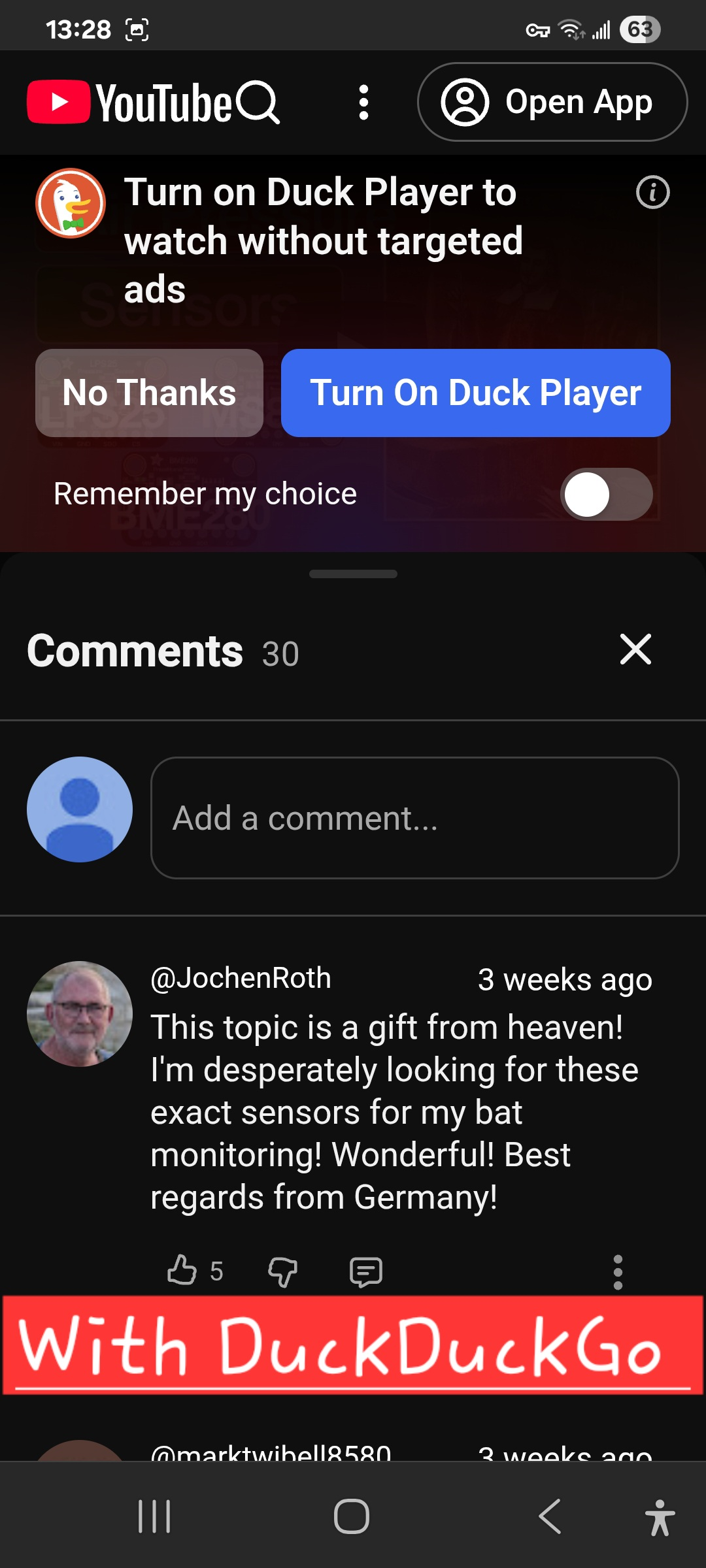
Task: Close the Comments panel
Action: coord(635,649)
